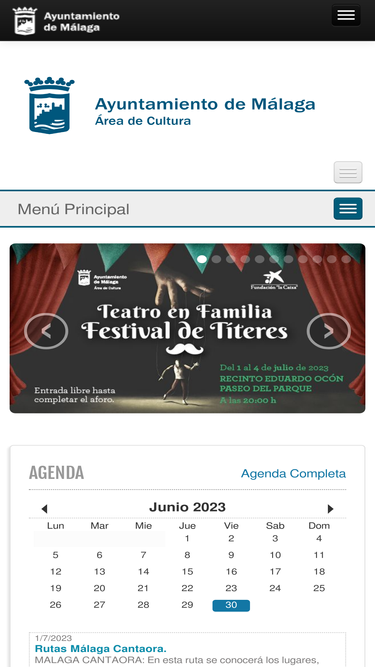
Task: Go to the next month in the calendar
Action: 330,508
